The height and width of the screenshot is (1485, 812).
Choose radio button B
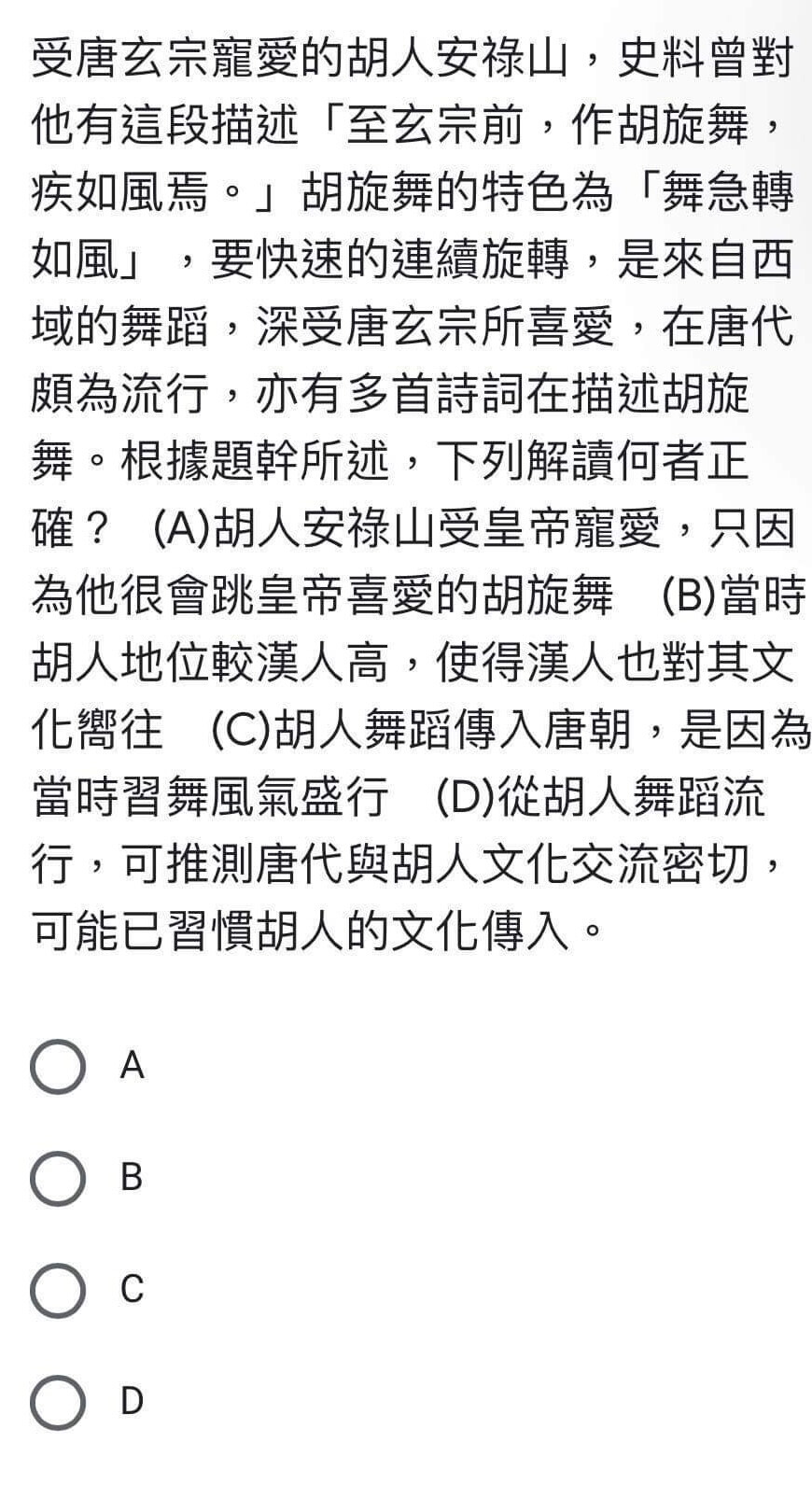[x=58, y=1178]
